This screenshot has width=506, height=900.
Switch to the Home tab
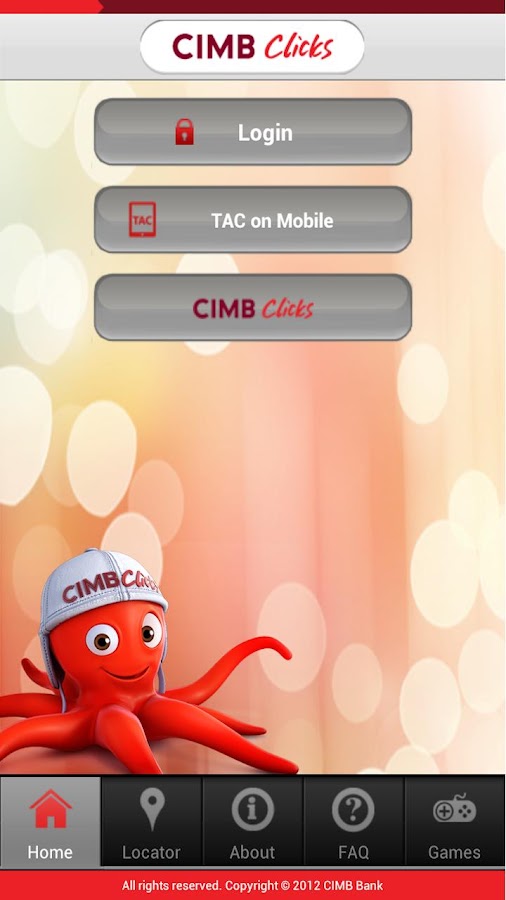point(50,821)
